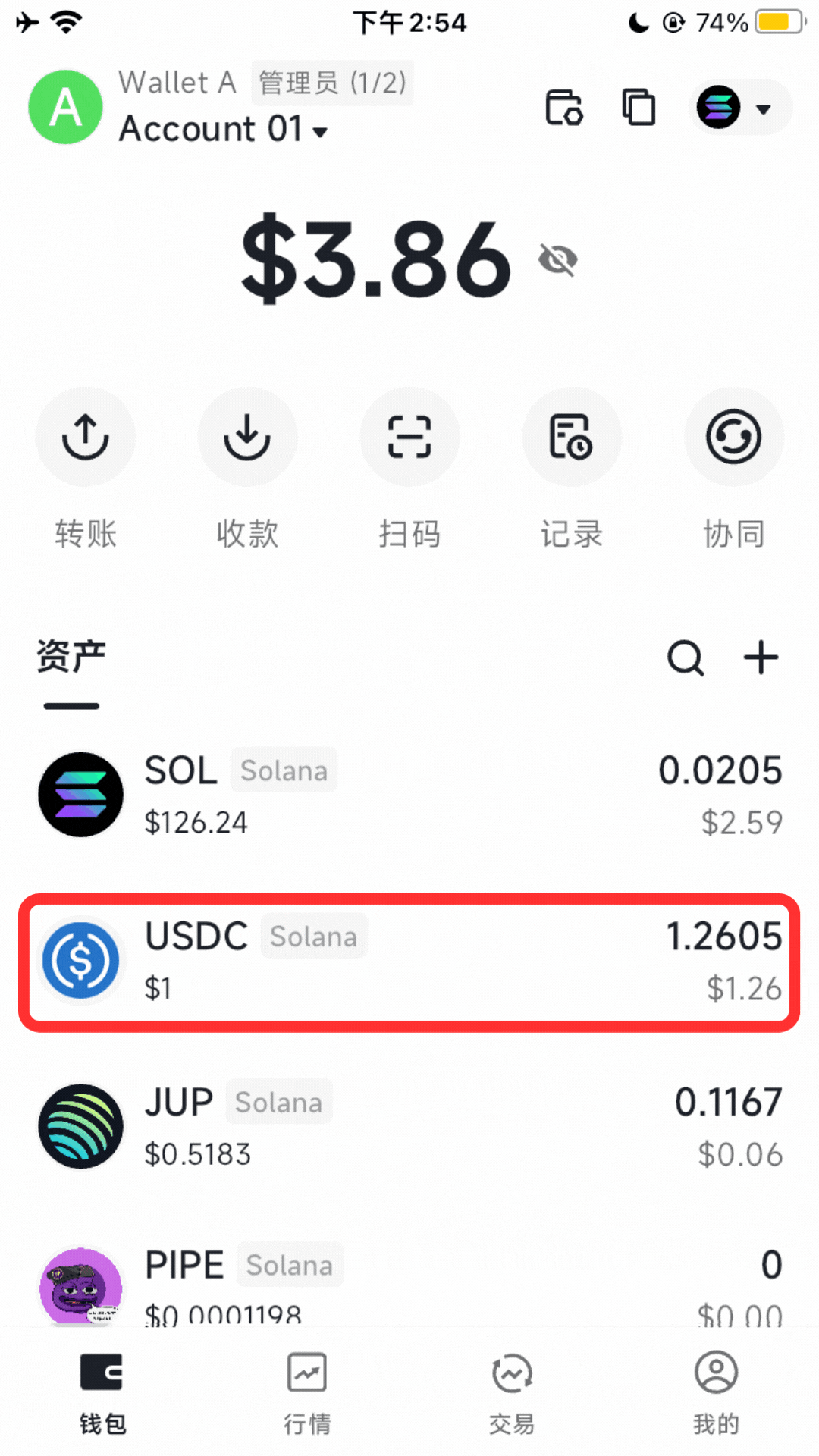The height and width of the screenshot is (1456, 819).
Task: Open the Solana network selector
Action: [x=739, y=108]
